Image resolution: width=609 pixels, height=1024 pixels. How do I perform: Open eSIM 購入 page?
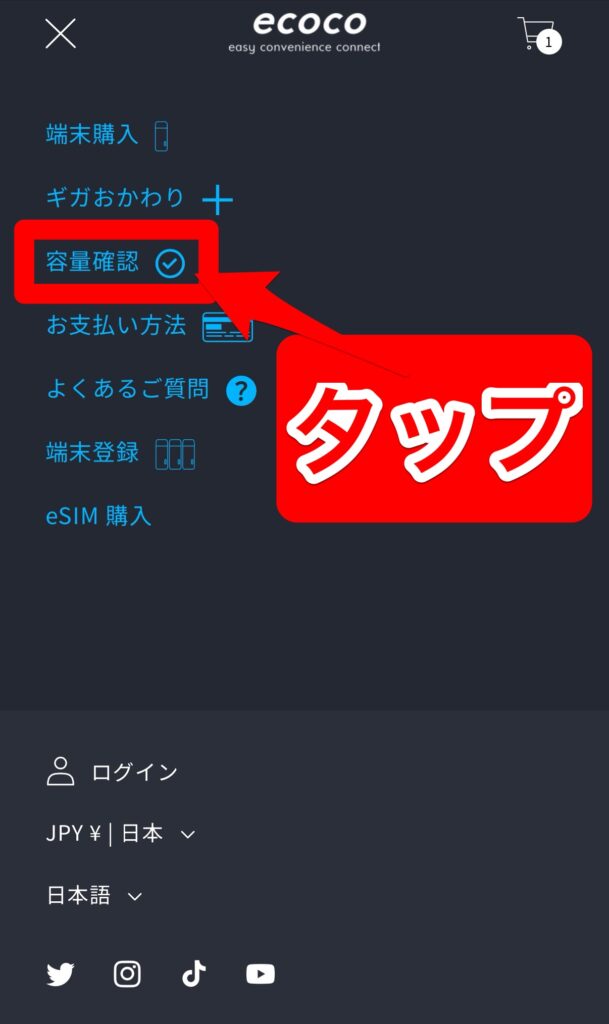98,516
